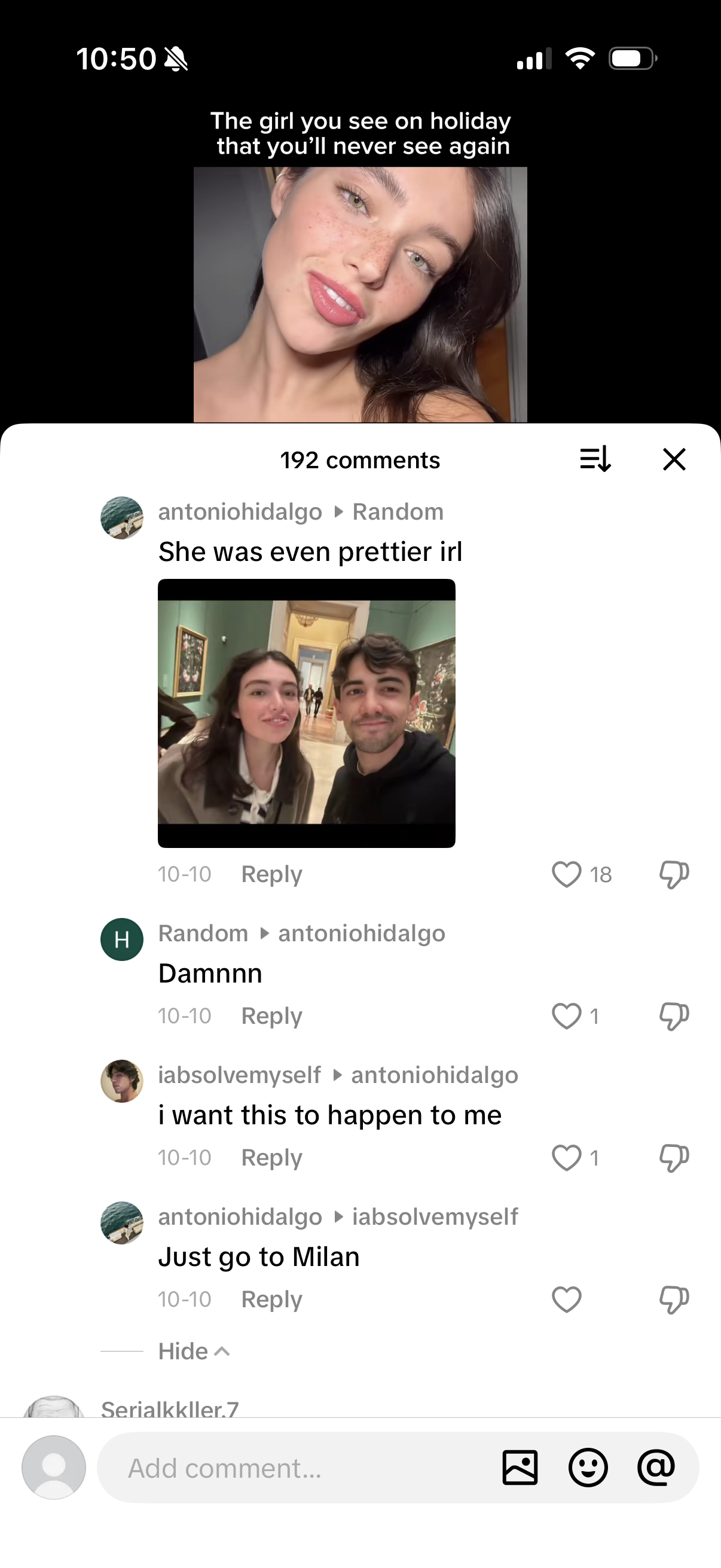Dislike the "Damnnn" comment
The width and height of the screenshot is (721, 1568).
674,1016
